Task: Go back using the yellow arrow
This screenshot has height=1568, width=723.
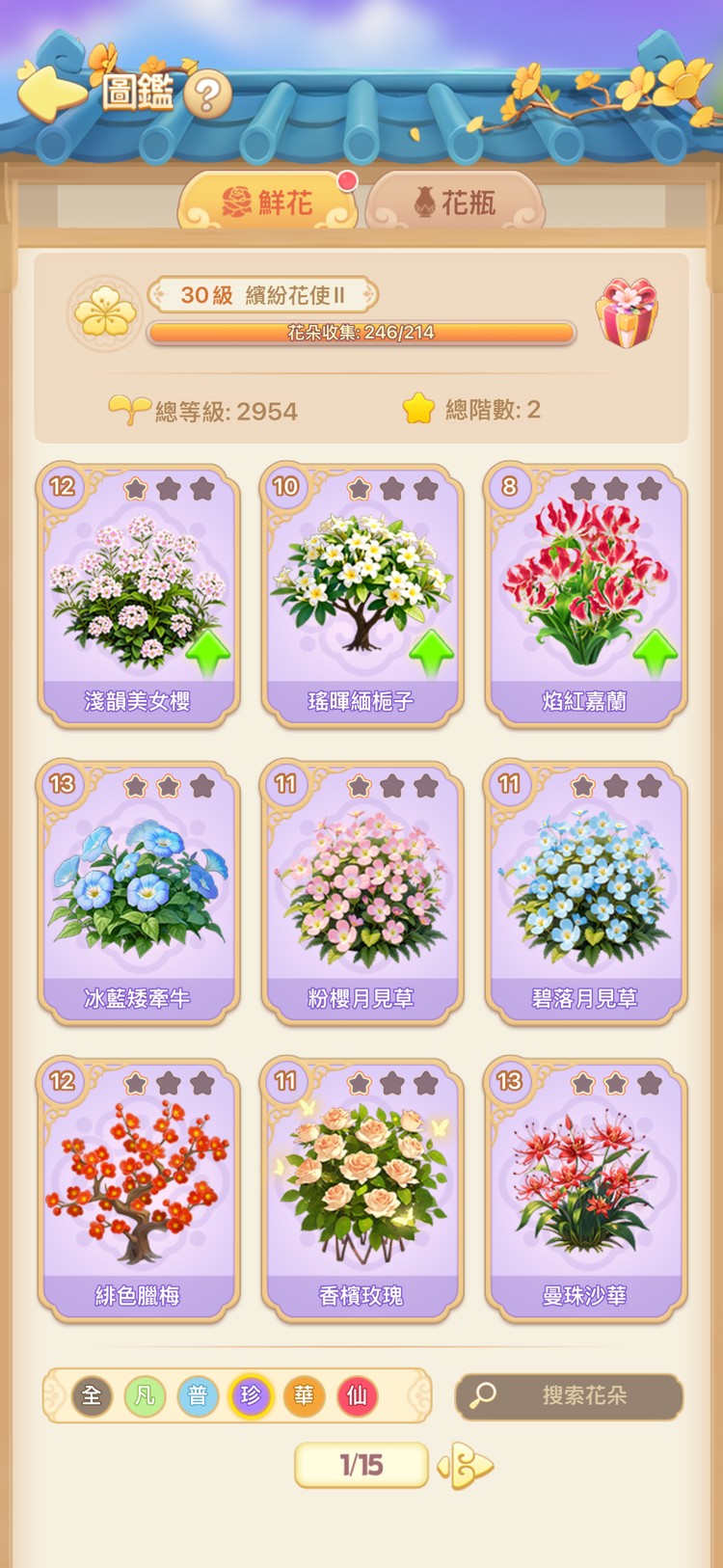Action: pyautogui.click(x=50, y=93)
